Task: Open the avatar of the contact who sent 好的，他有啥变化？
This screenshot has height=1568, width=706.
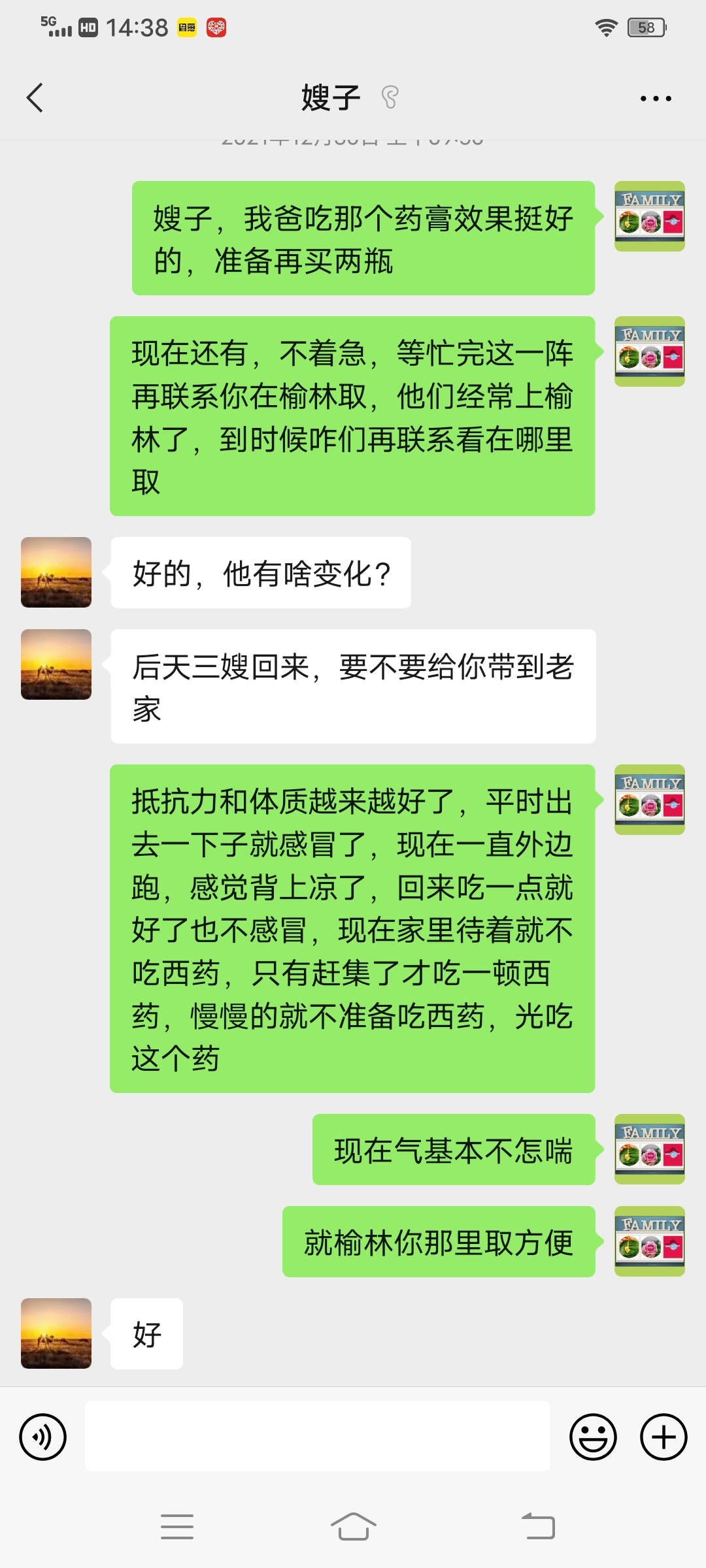Action: tap(56, 572)
